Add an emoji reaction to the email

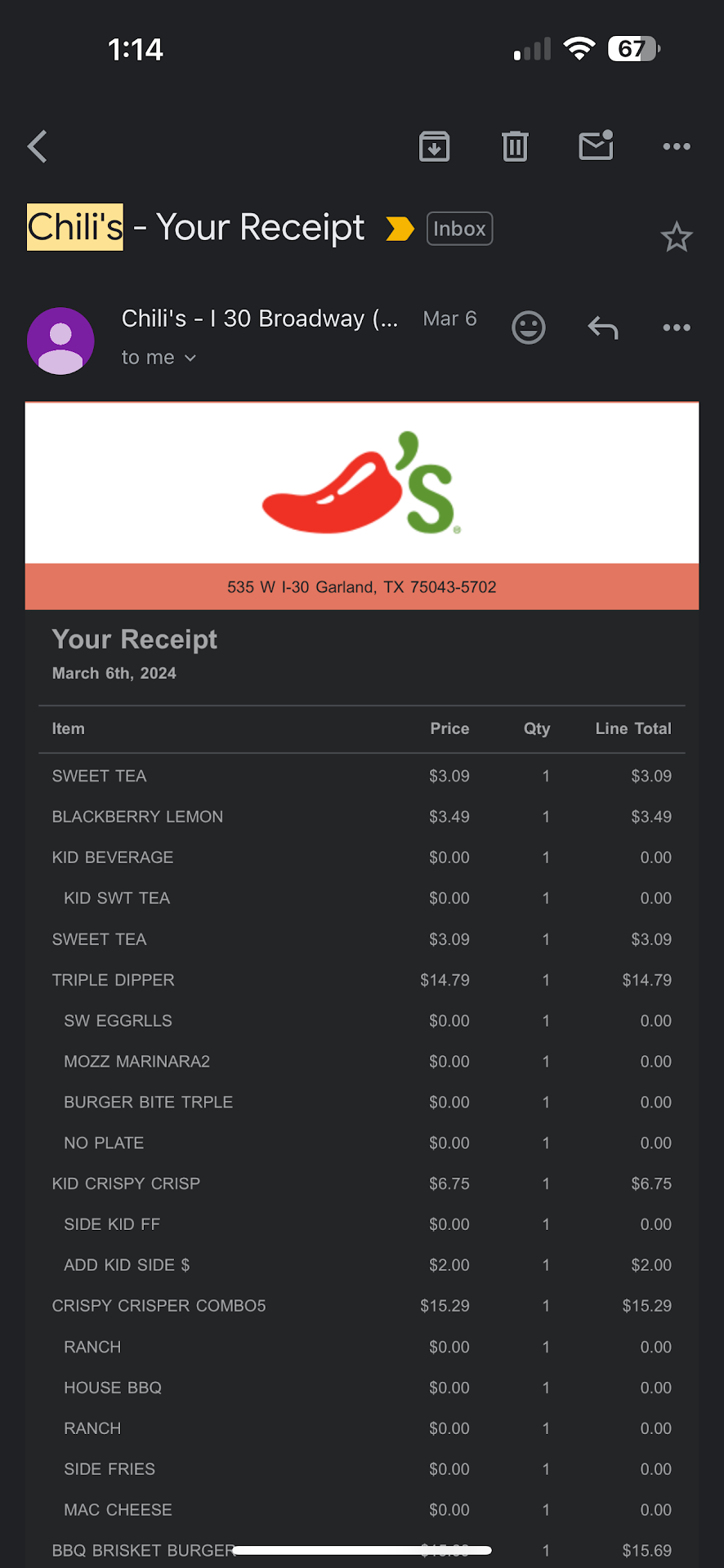(x=529, y=327)
